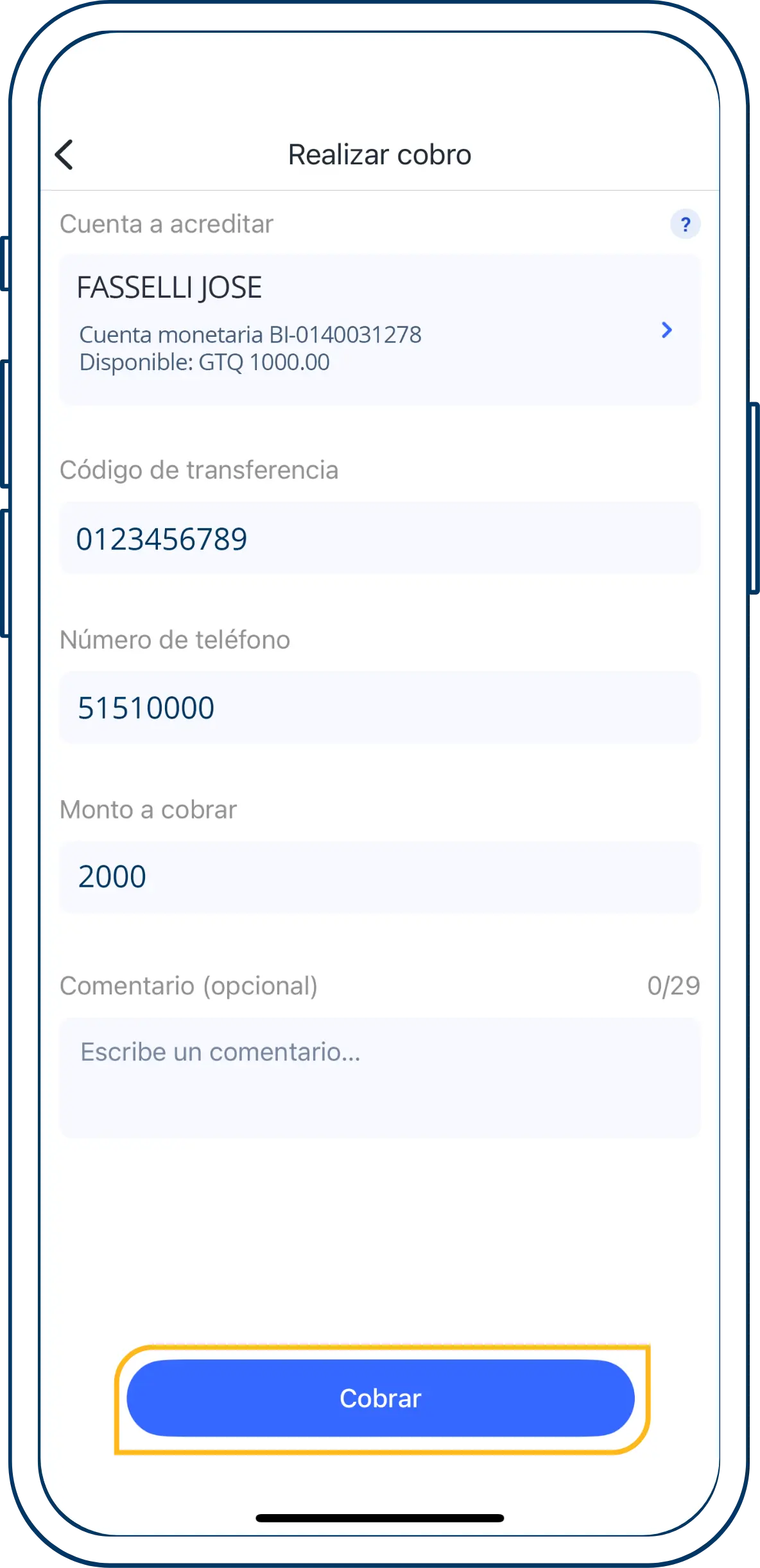Click the back arrow icon

64,155
